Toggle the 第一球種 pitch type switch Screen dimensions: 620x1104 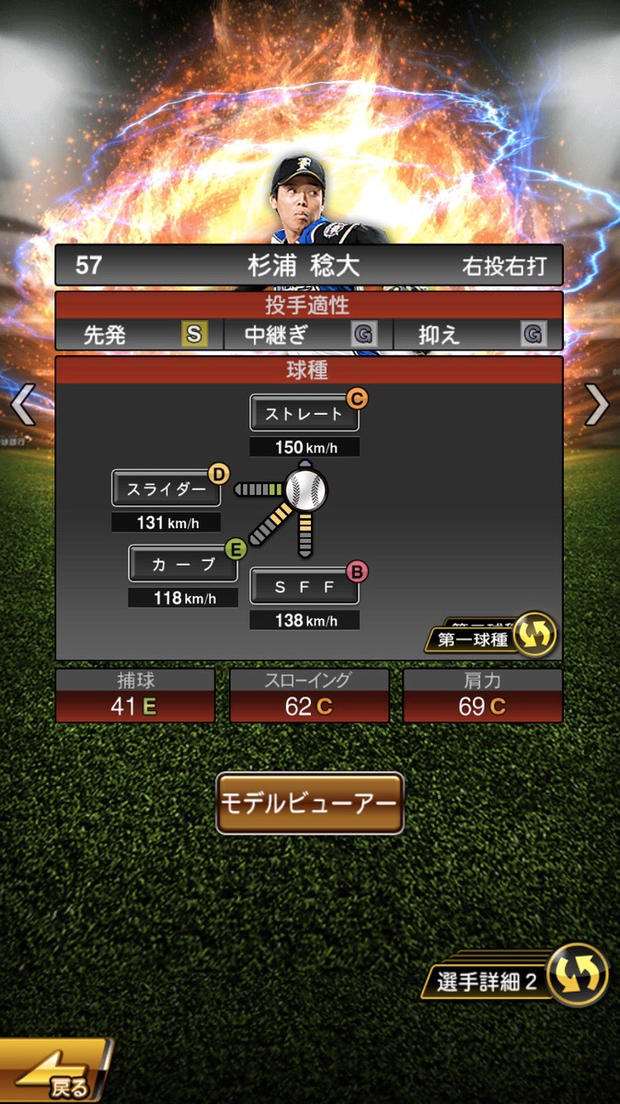tap(535, 633)
